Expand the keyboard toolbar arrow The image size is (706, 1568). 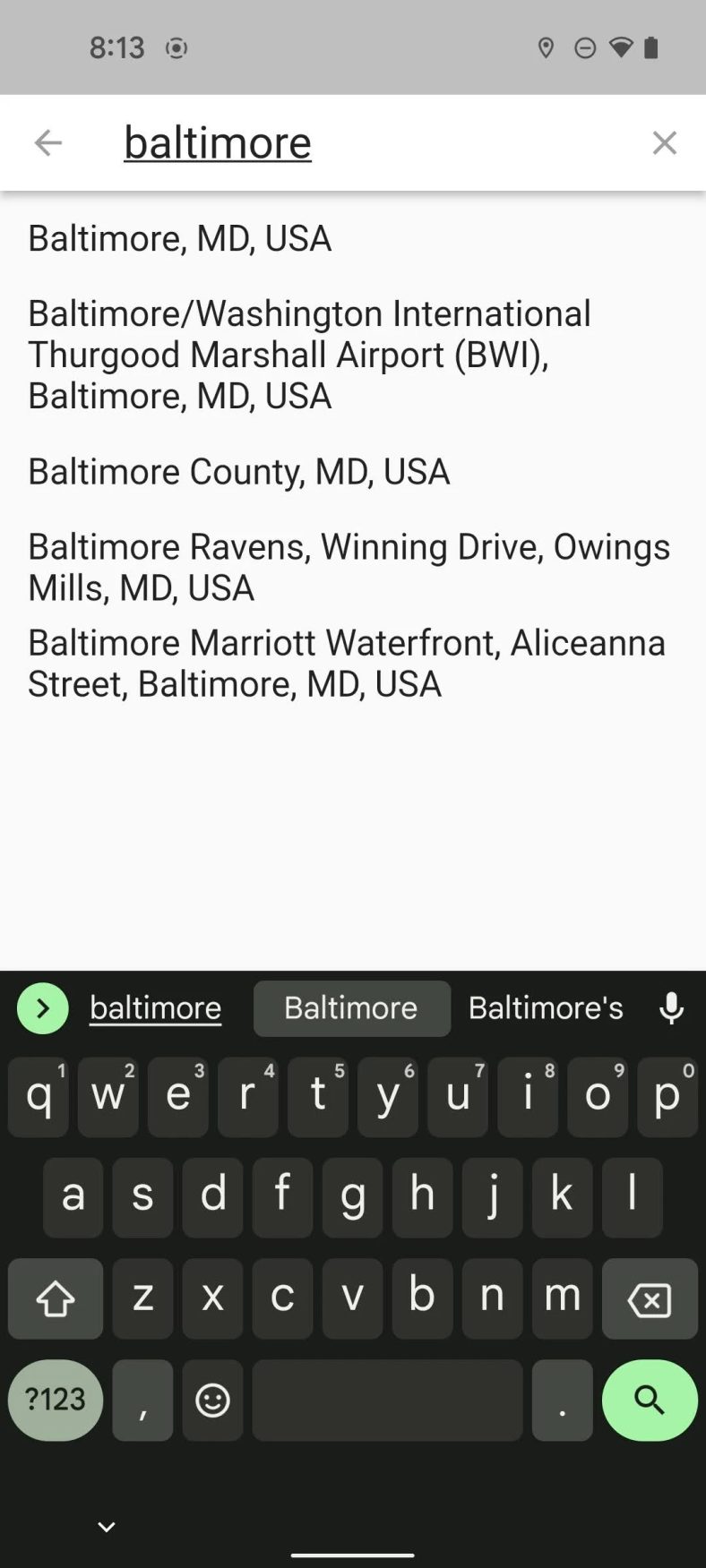click(42, 1008)
